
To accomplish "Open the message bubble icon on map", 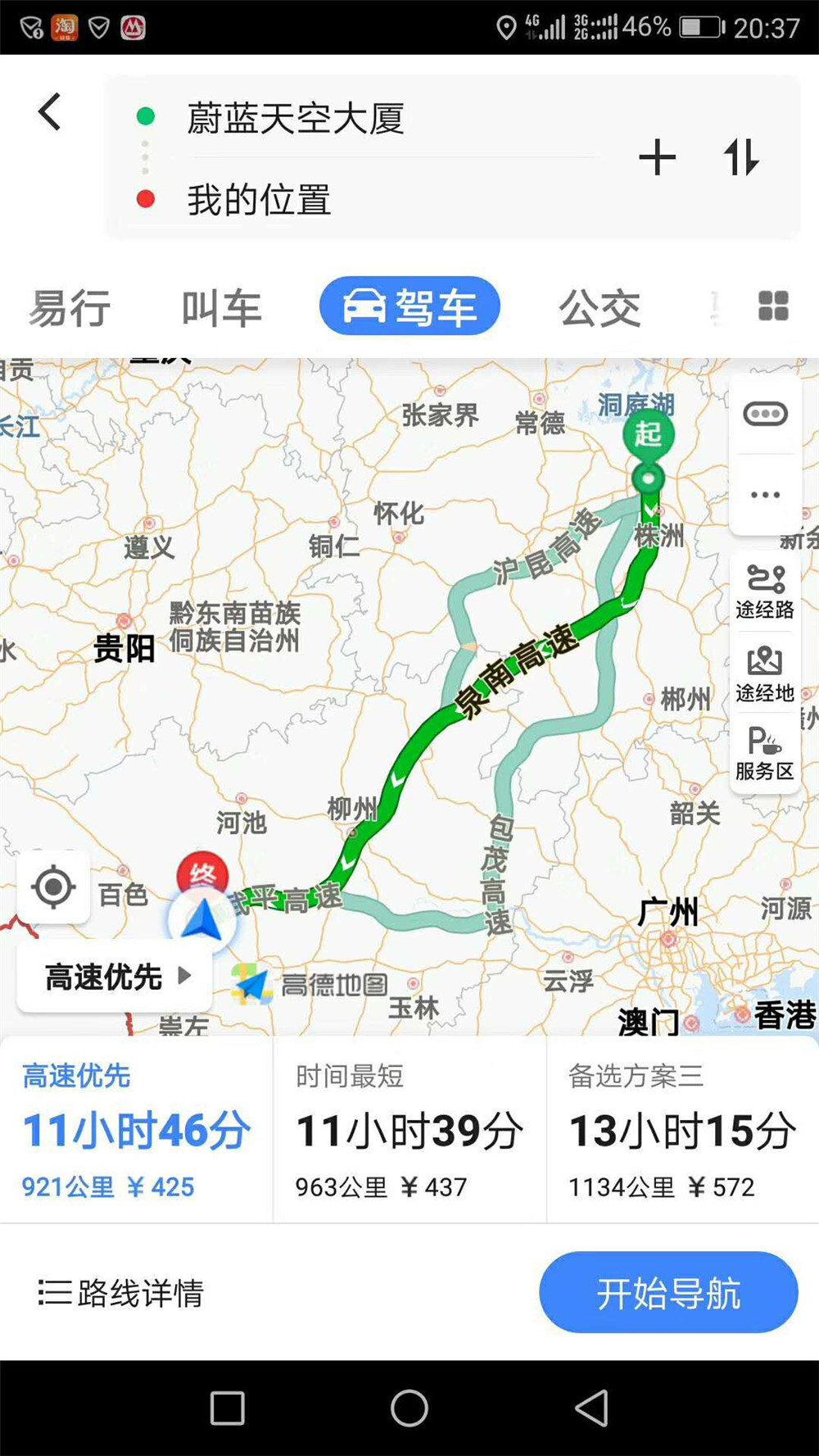I will (x=765, y=415).
